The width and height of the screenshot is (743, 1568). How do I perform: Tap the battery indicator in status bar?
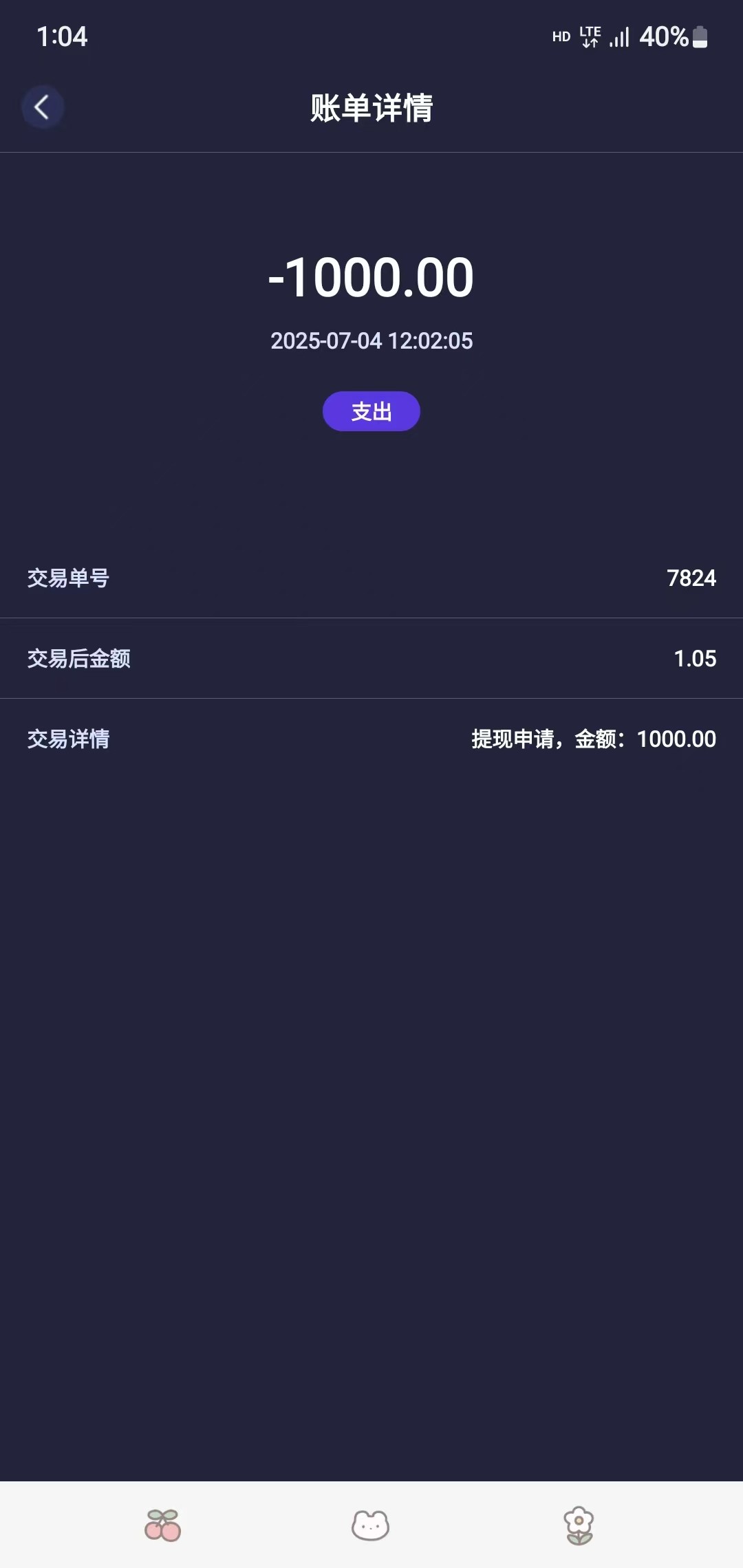pyautogui.click(x=700, y=36)
